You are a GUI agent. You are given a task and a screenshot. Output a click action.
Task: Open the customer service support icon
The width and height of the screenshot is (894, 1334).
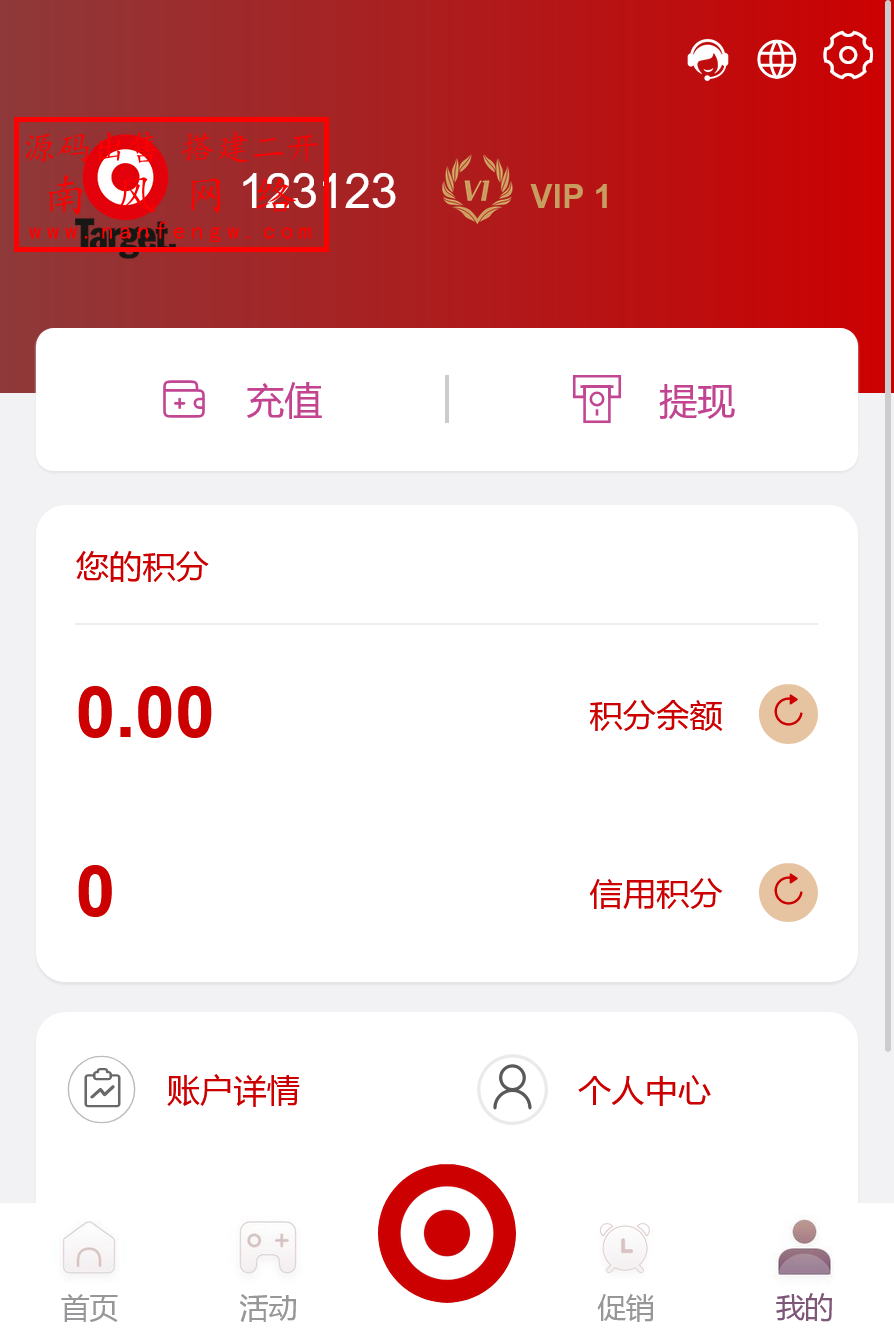click(710, 59)
